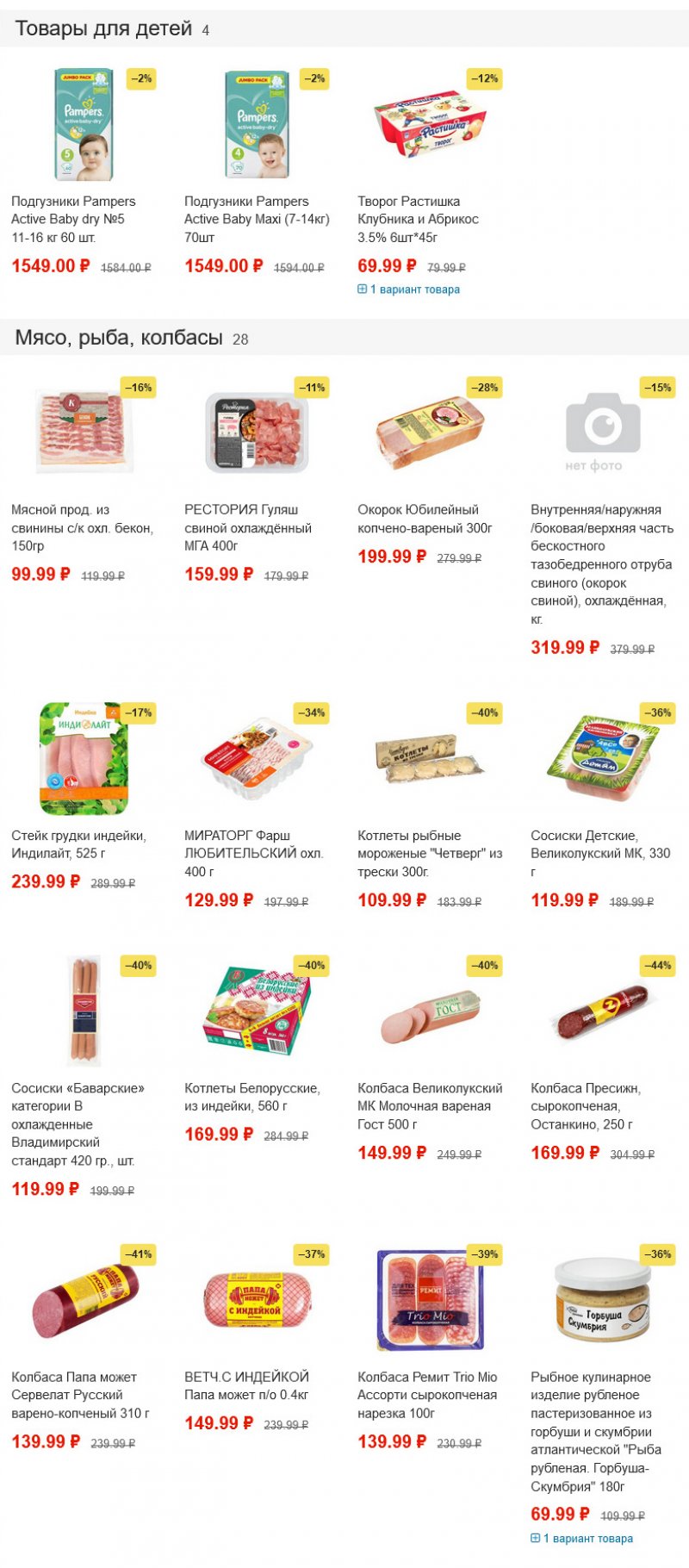Open the boneless pork окорок product without photo

tap(601, 564)
